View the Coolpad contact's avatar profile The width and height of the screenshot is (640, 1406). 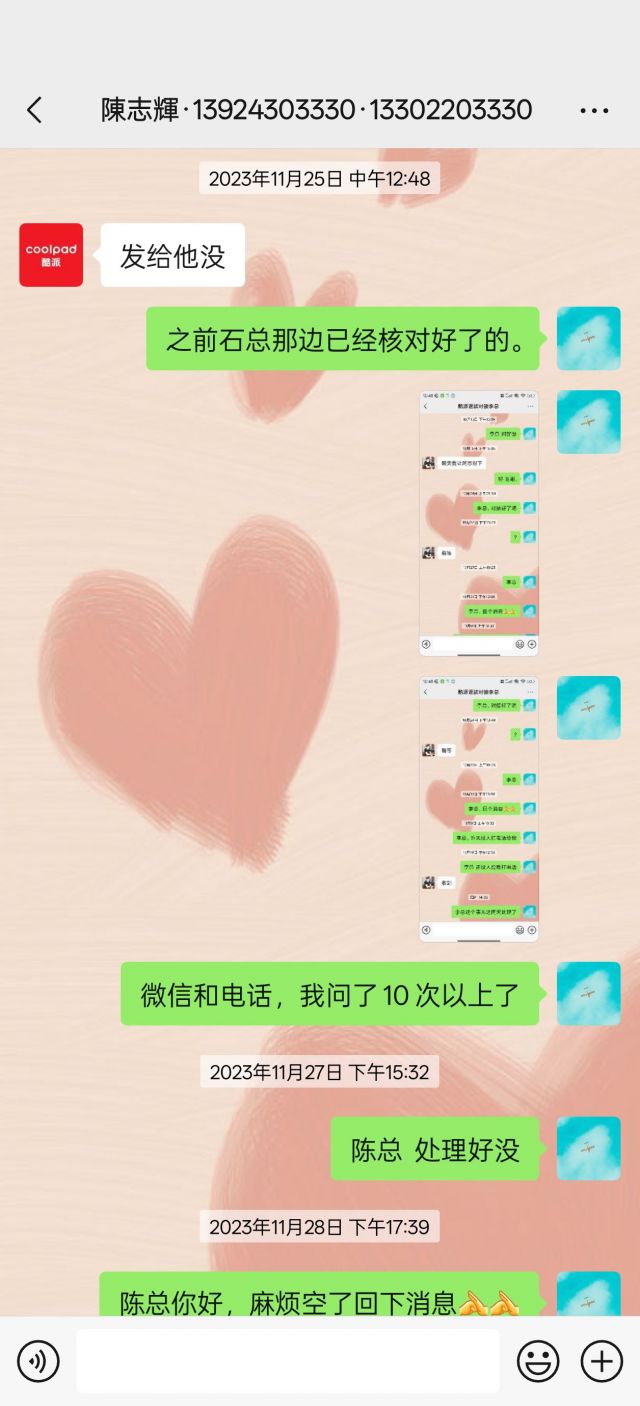[x=51, y=255]
